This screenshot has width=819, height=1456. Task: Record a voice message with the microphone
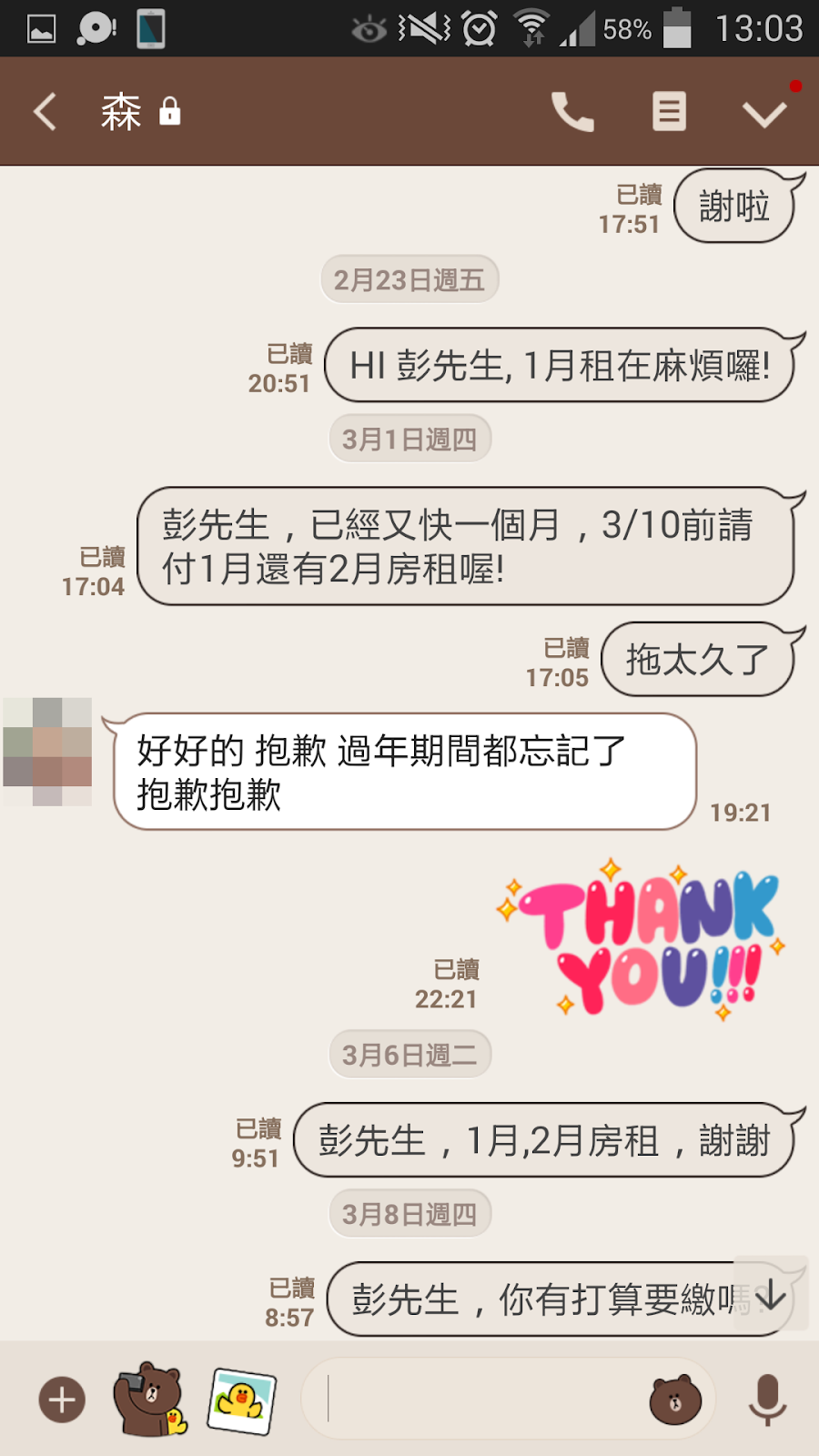767,1400
